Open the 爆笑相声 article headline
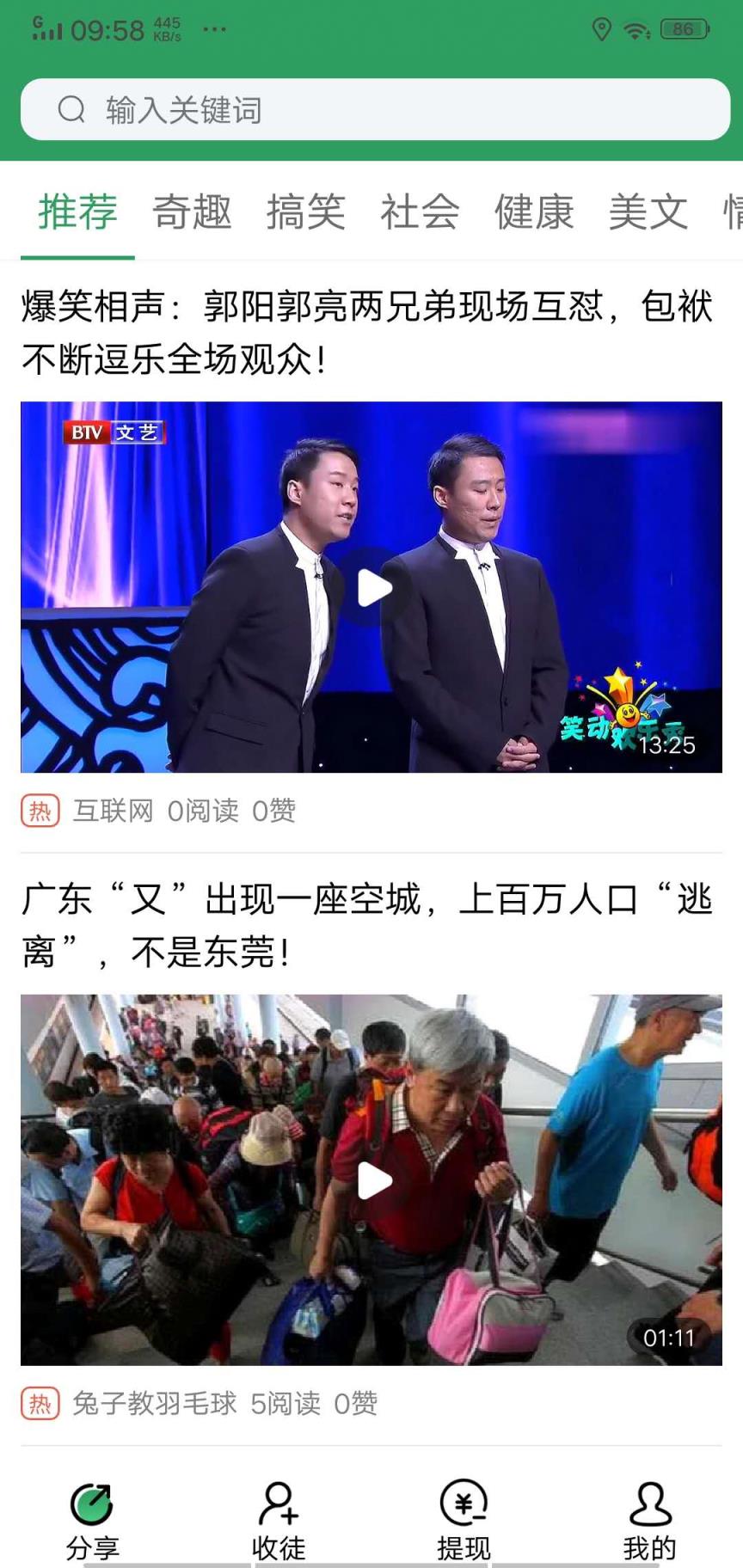 pos(368,331)
